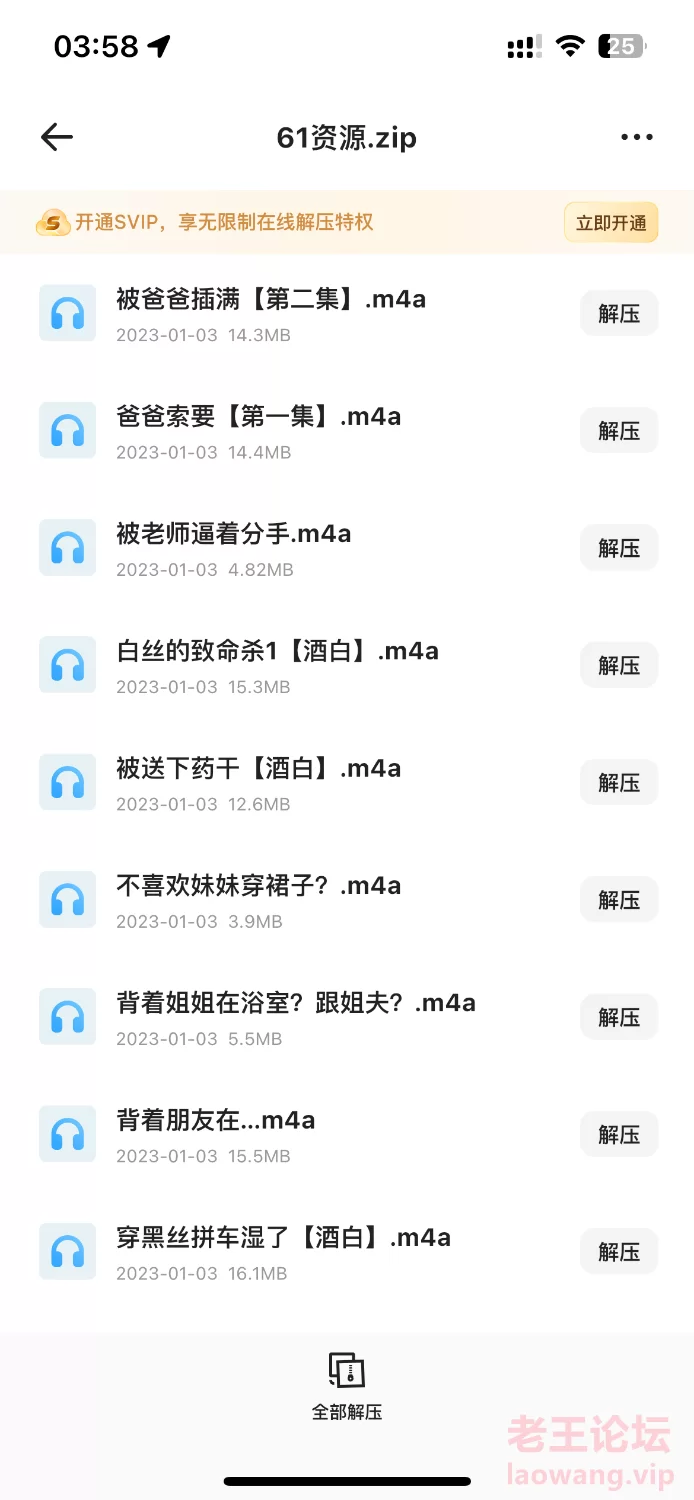Extract the 3.9MB audio file
694x1500 pixels.
pyautogui.click(x=619, y=900)
